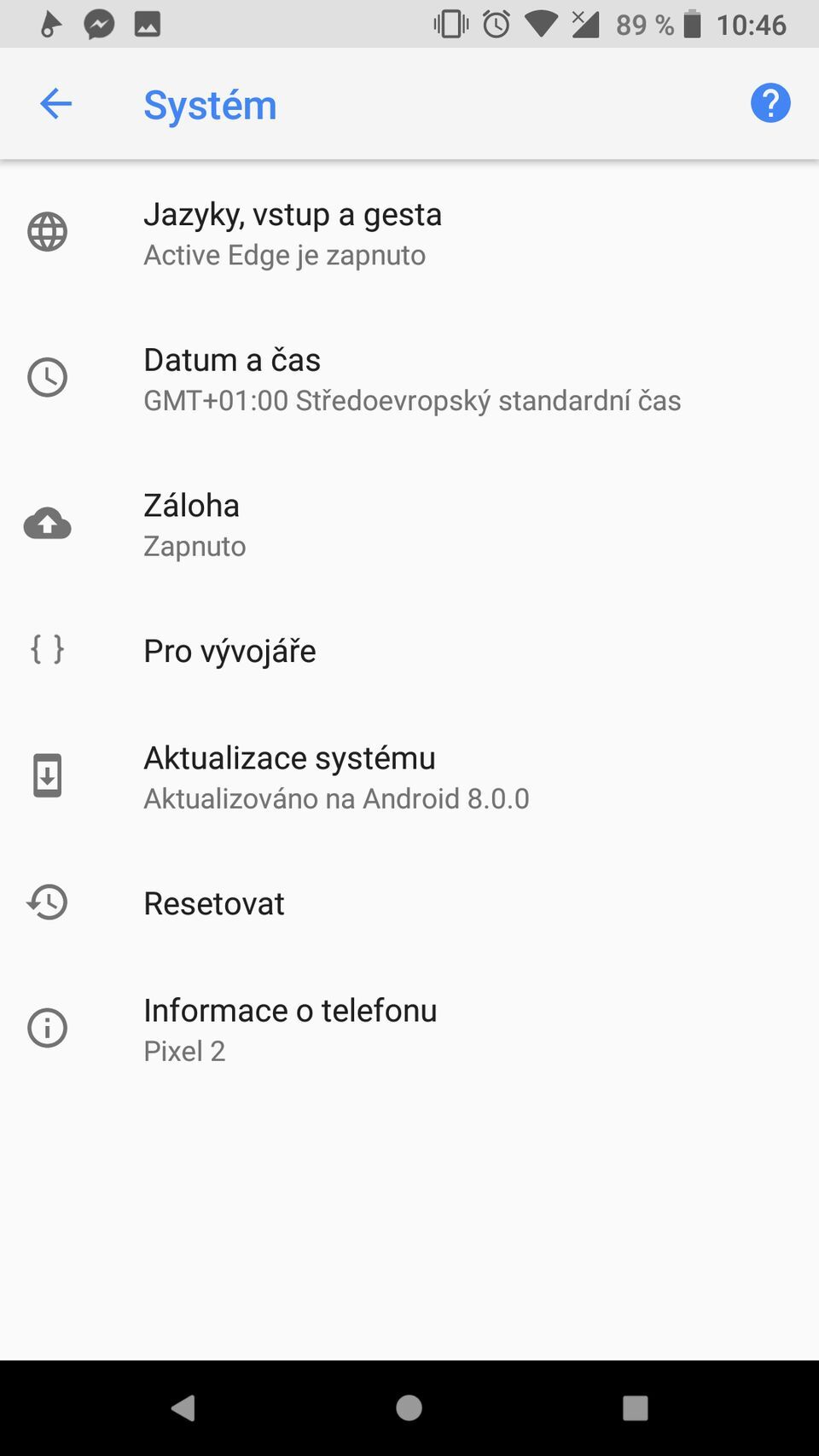Screen dimensions: 819x1456
Task: Click the cloud backup icon beside Záloha
Action: (47, 524)
